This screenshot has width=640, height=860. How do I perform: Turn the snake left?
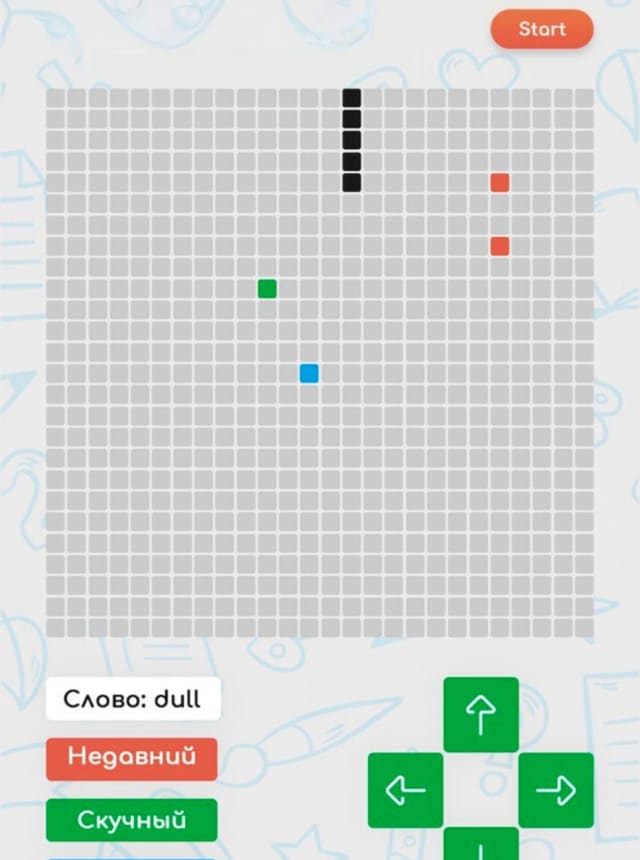pos(405,790)
